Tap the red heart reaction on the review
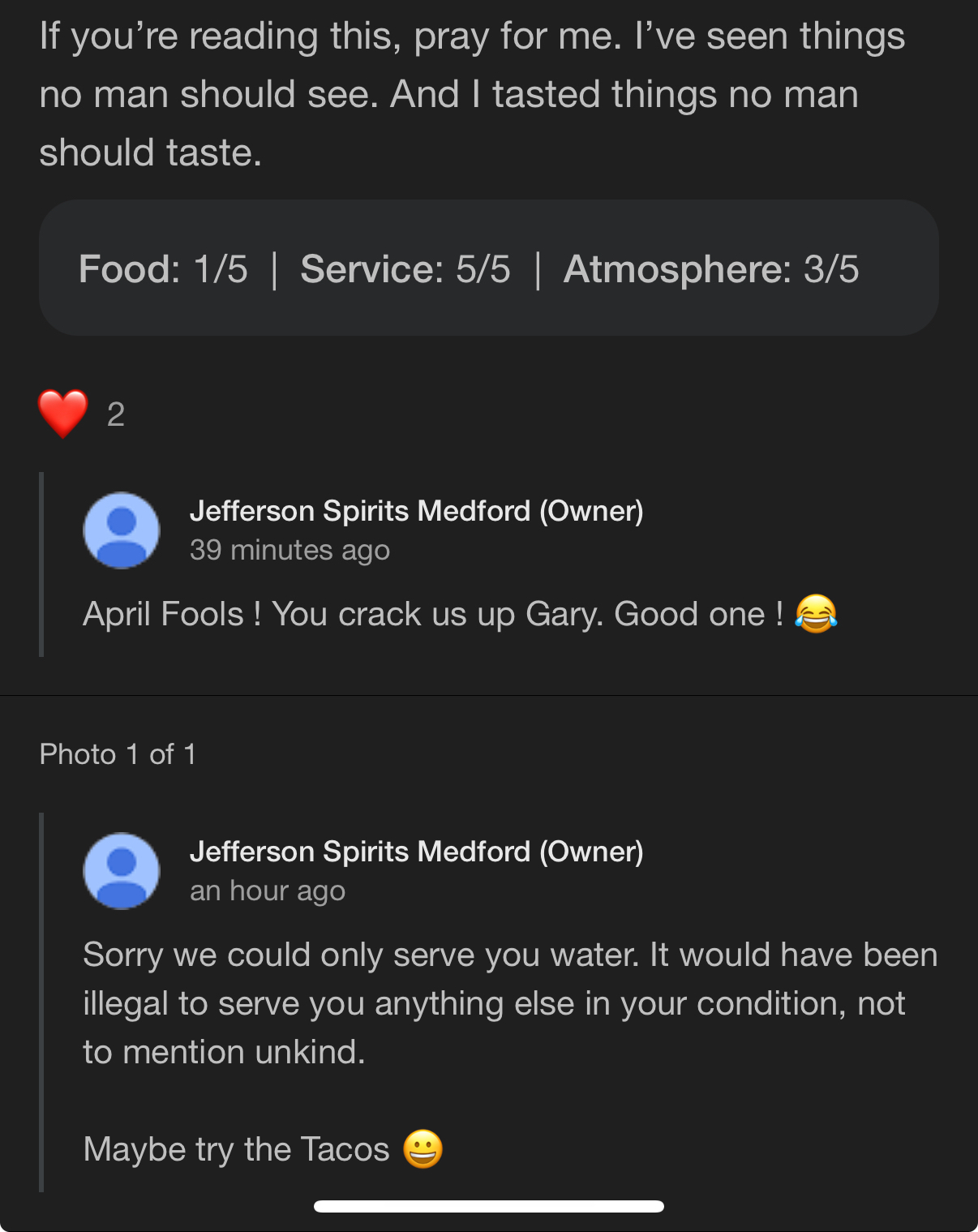978x1232 pixels. 63,414
